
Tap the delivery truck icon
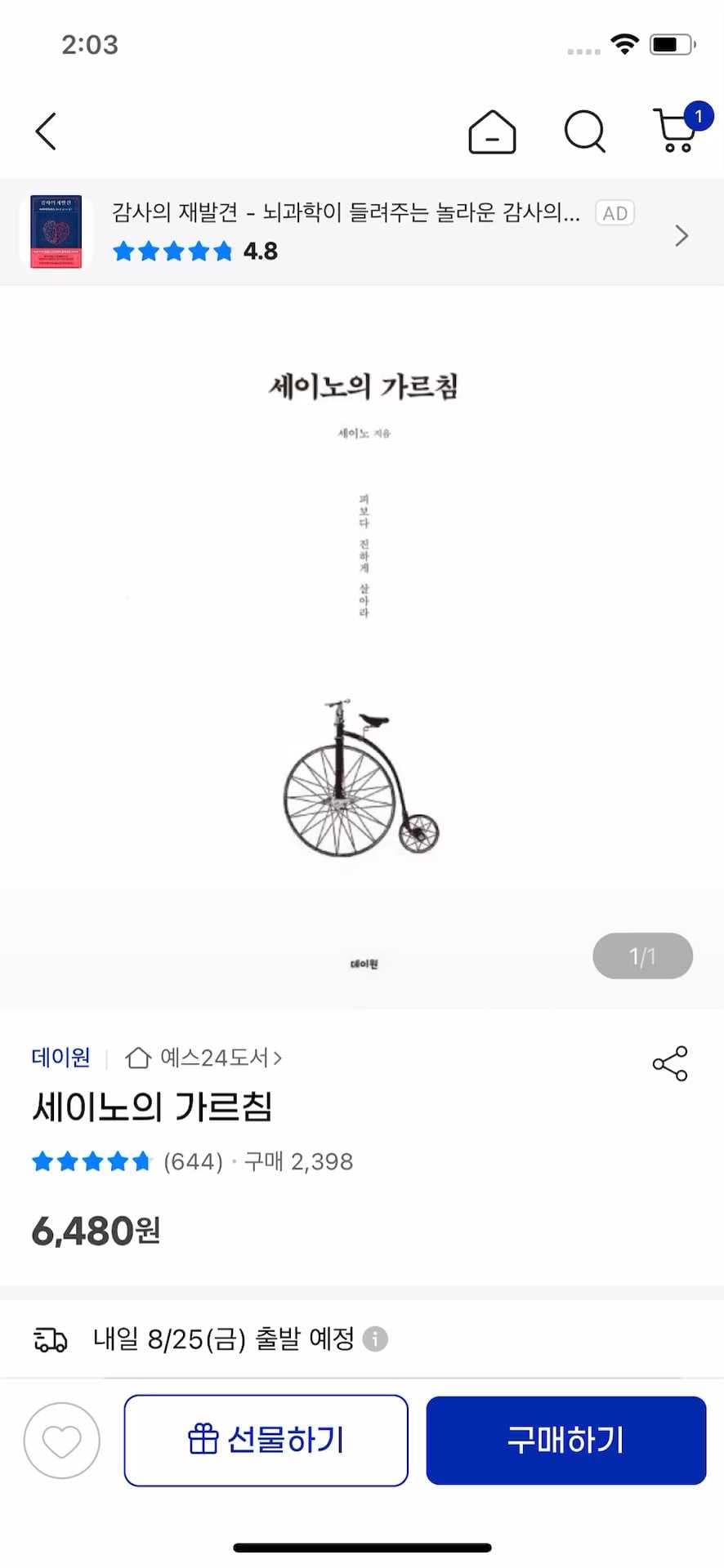pos(51,1339)
